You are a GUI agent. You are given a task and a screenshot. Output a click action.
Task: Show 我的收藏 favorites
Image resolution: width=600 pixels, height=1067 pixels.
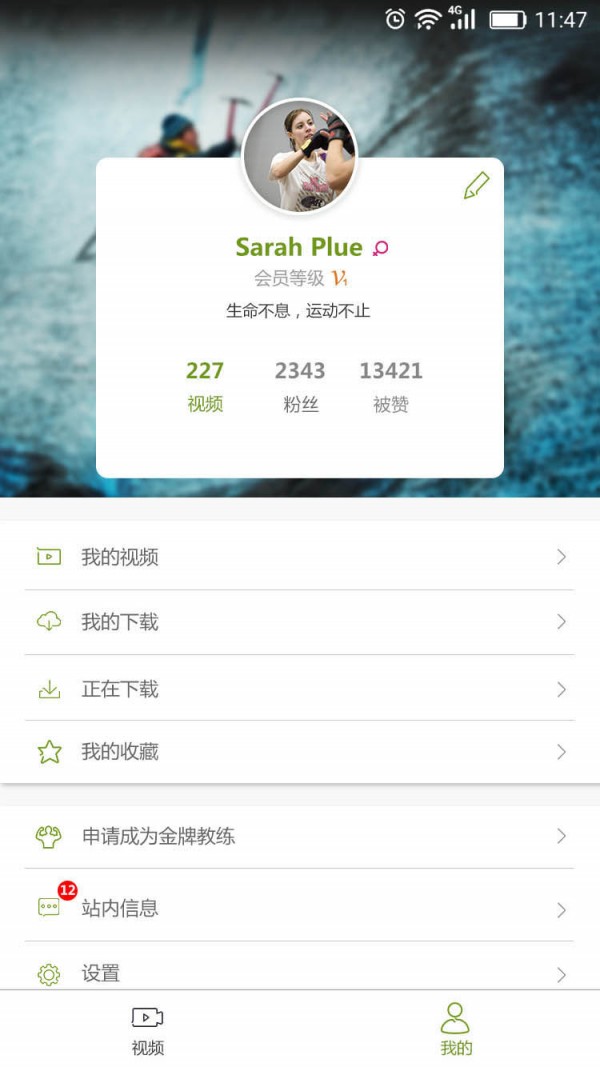pyautogui.click(x=300, y=752)
